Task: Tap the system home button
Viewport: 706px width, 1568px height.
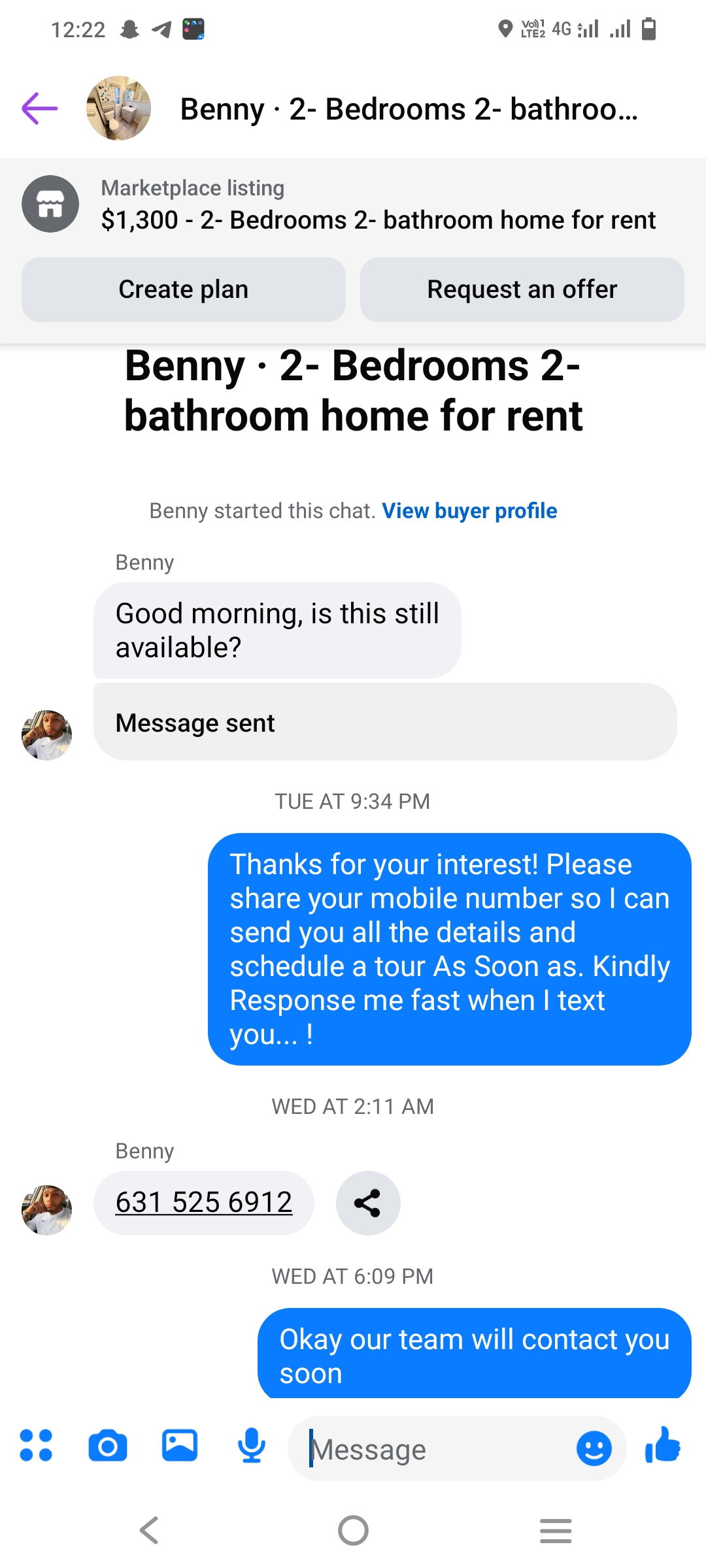Action: coord(353,1530)
